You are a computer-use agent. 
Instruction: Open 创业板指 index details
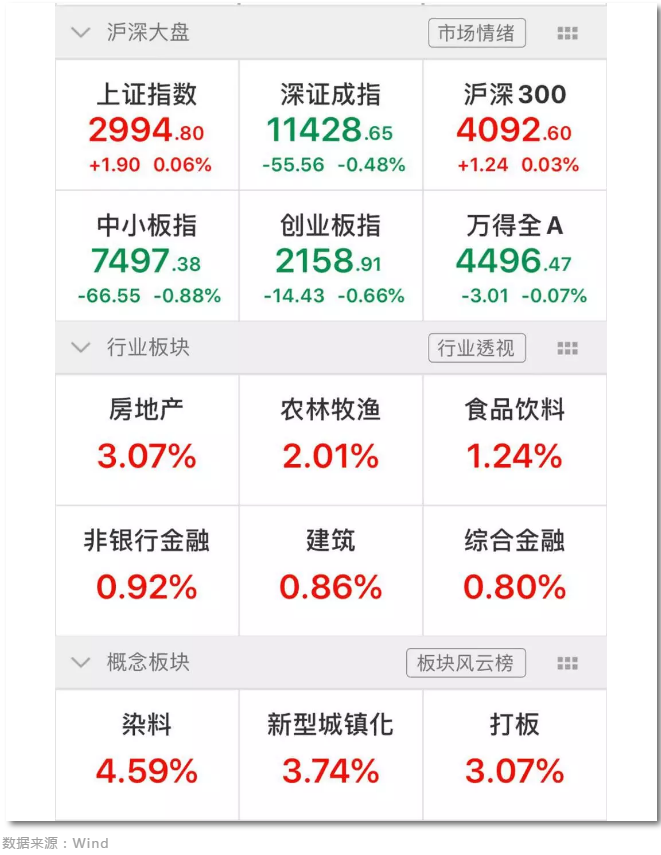click(331, 257)
